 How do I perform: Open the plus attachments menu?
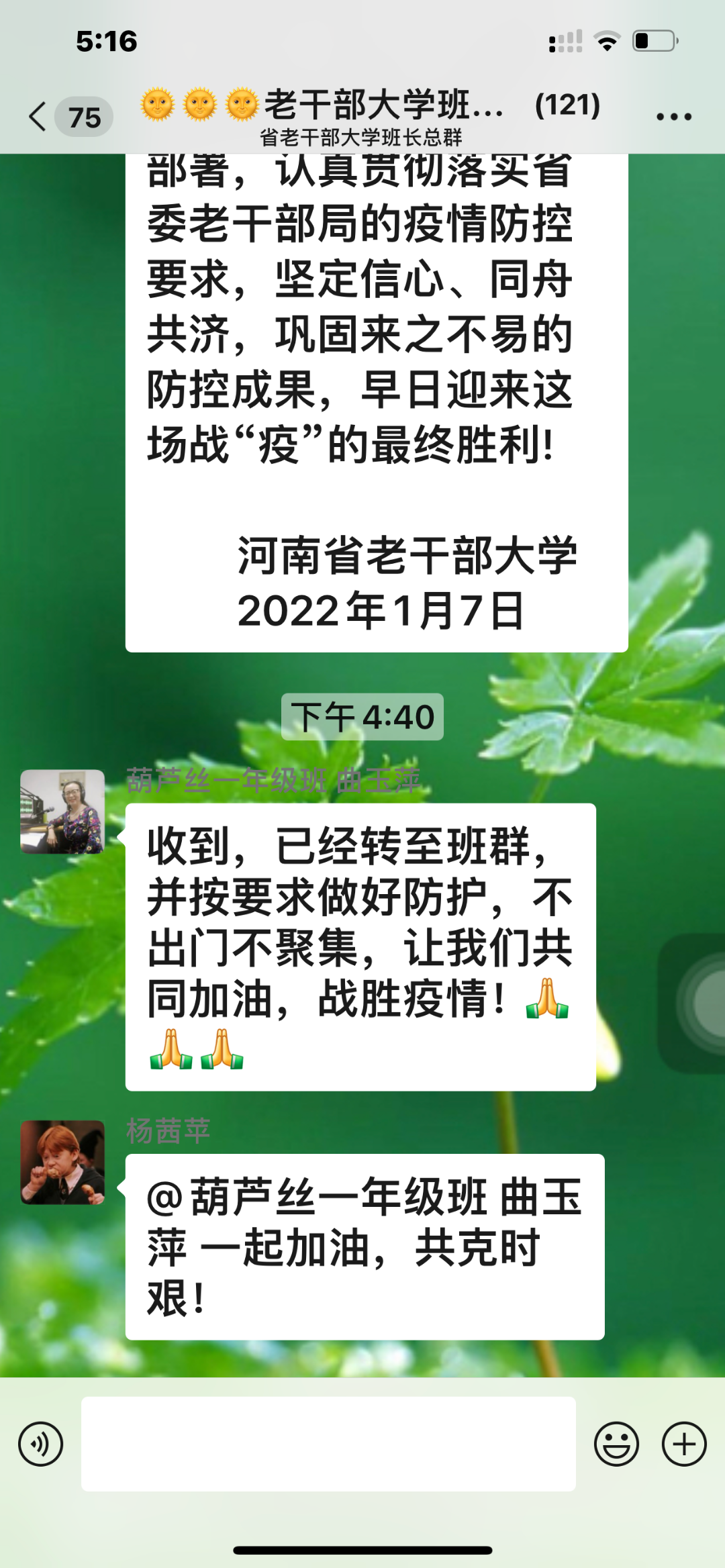click(684, 1444)
